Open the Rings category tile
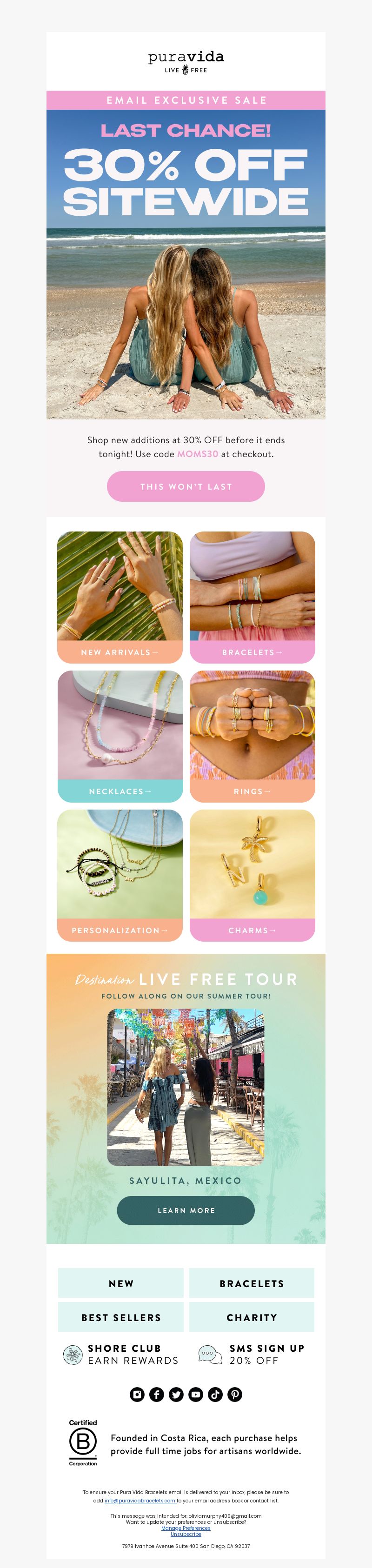This screenshot has width=372, height=1568. pos(252,736)
